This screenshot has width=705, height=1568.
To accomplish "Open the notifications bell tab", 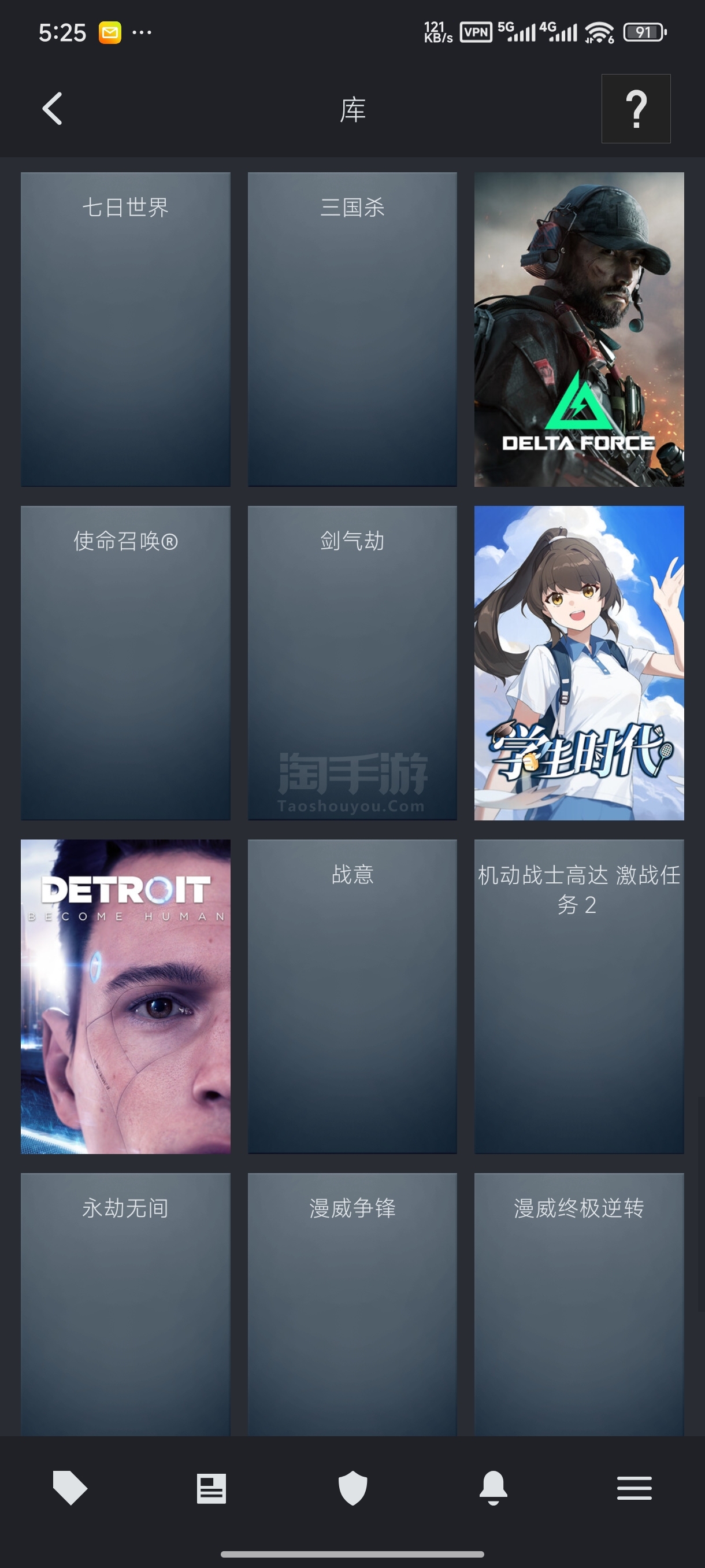I will click(x=493, y=1488).
